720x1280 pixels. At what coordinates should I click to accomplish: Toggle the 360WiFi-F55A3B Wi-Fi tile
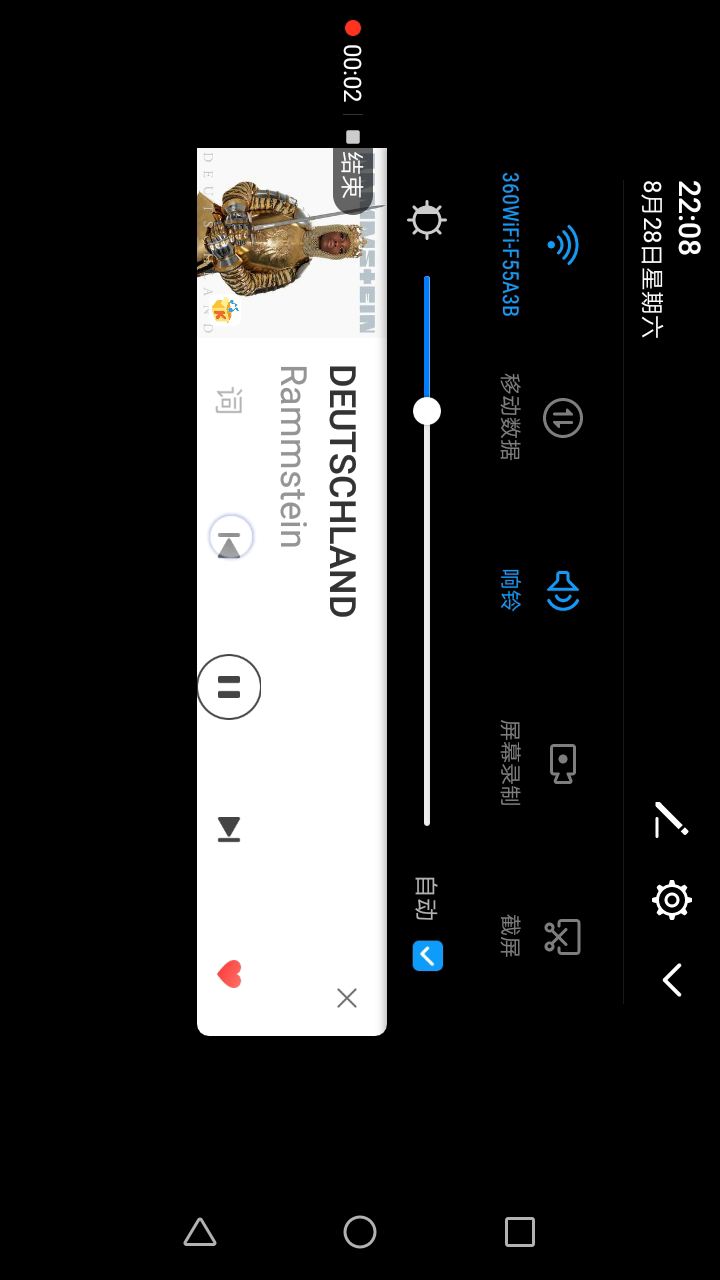click(562, 245)
